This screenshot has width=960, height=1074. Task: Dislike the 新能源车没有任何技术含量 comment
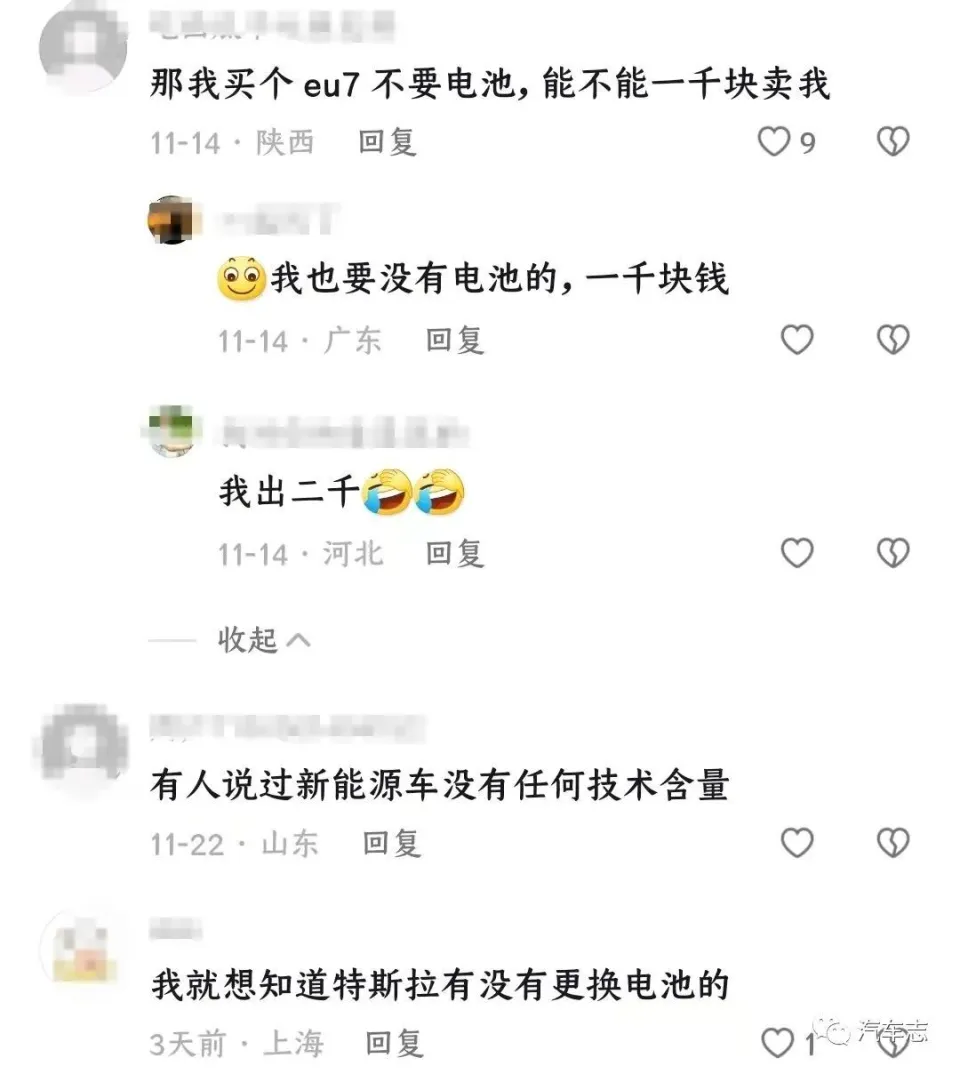tap(893, 844)
